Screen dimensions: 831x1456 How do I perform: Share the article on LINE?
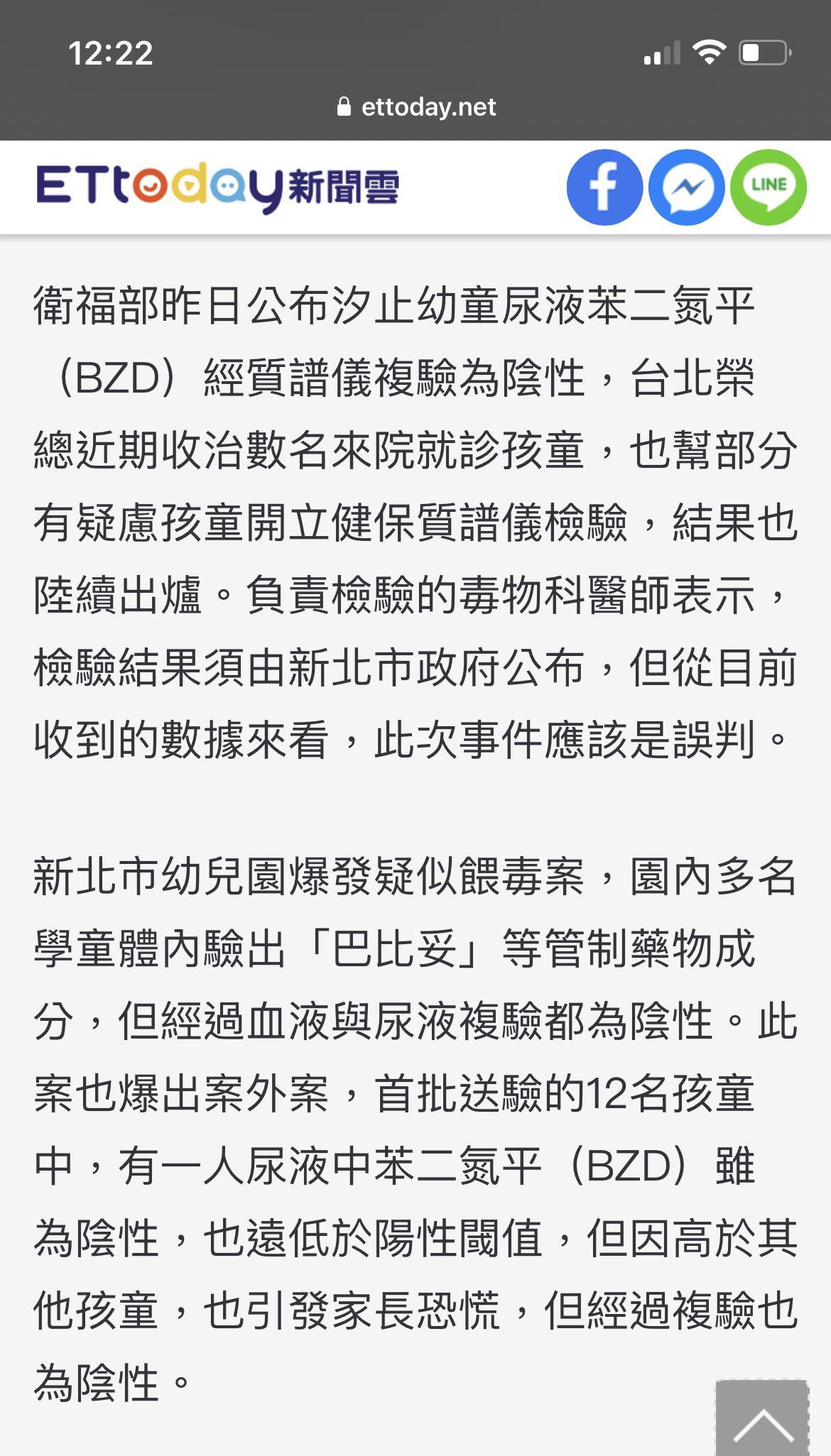tap(768, 187)
